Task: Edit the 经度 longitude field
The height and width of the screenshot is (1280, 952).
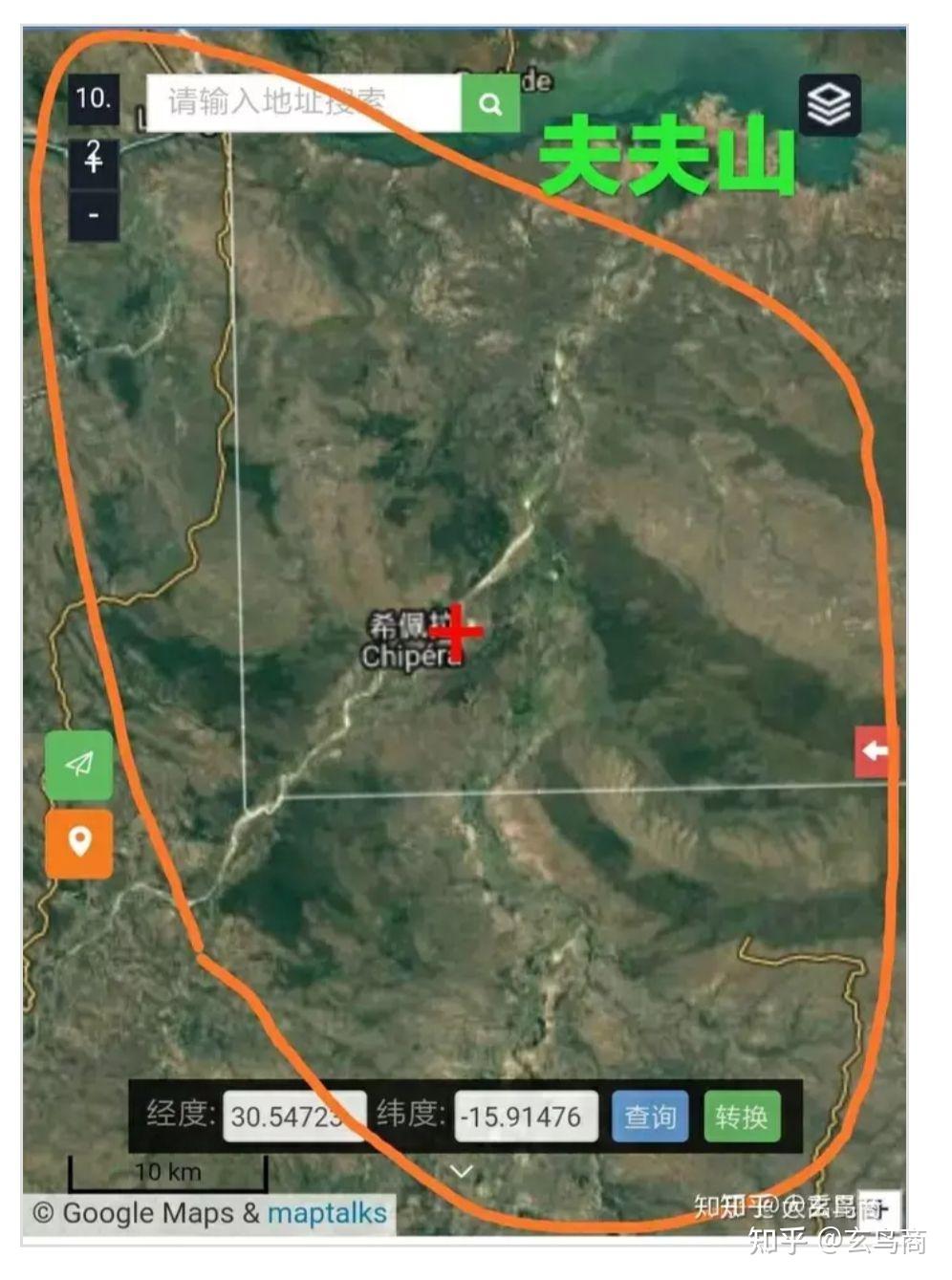Action: [292, 1117]
